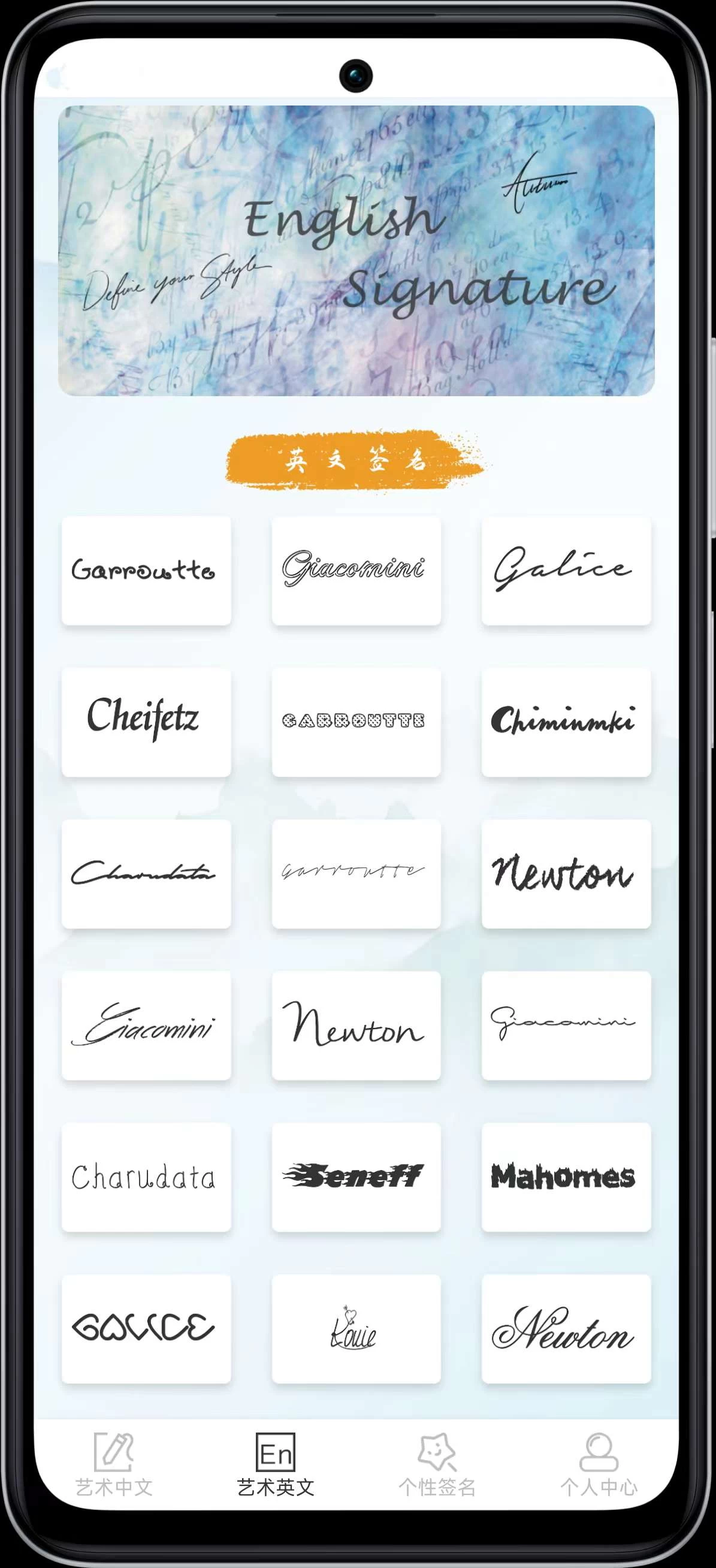Switch to the 艺术中文 tab

click(x=114, y=1464)
